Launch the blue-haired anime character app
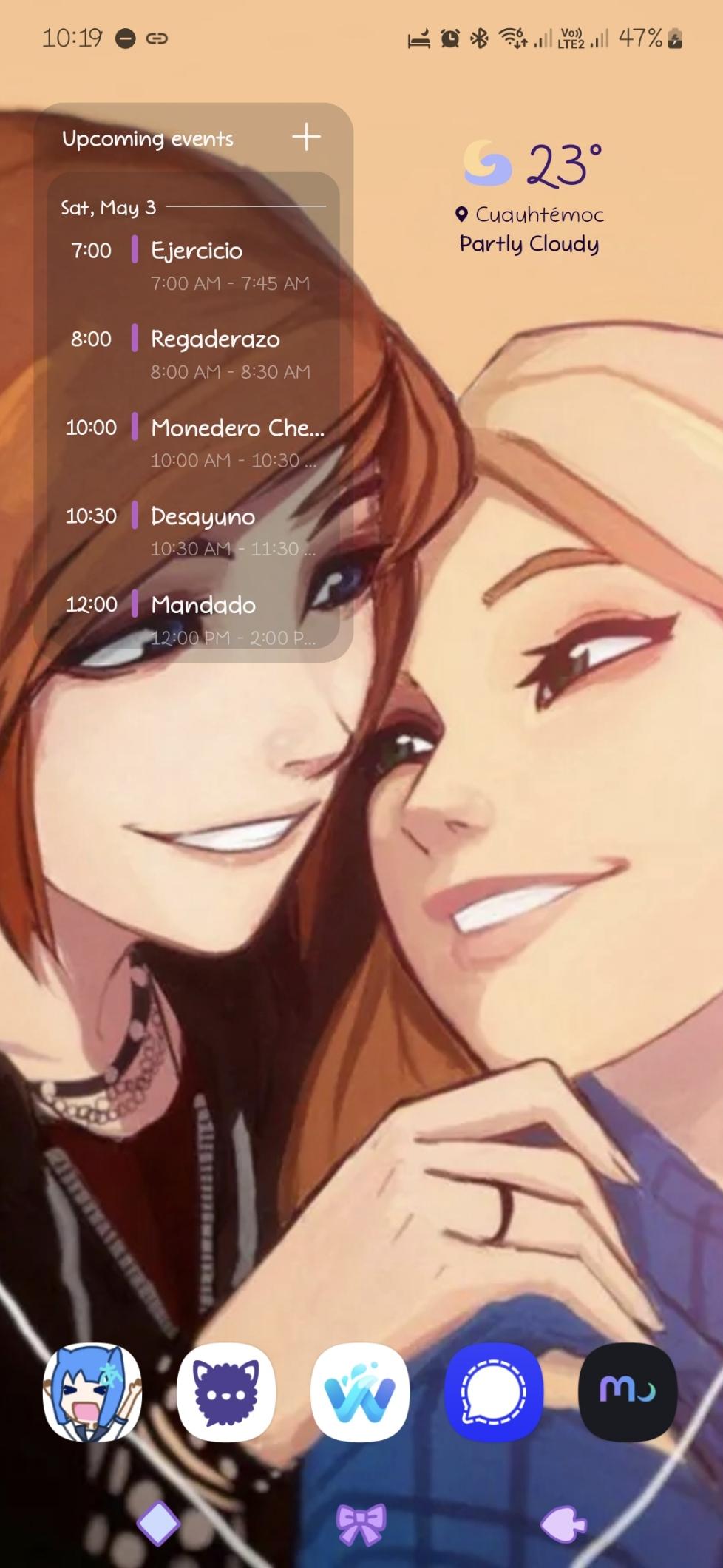Screen dimensions: 723x1568 [x=92, y=1393]
